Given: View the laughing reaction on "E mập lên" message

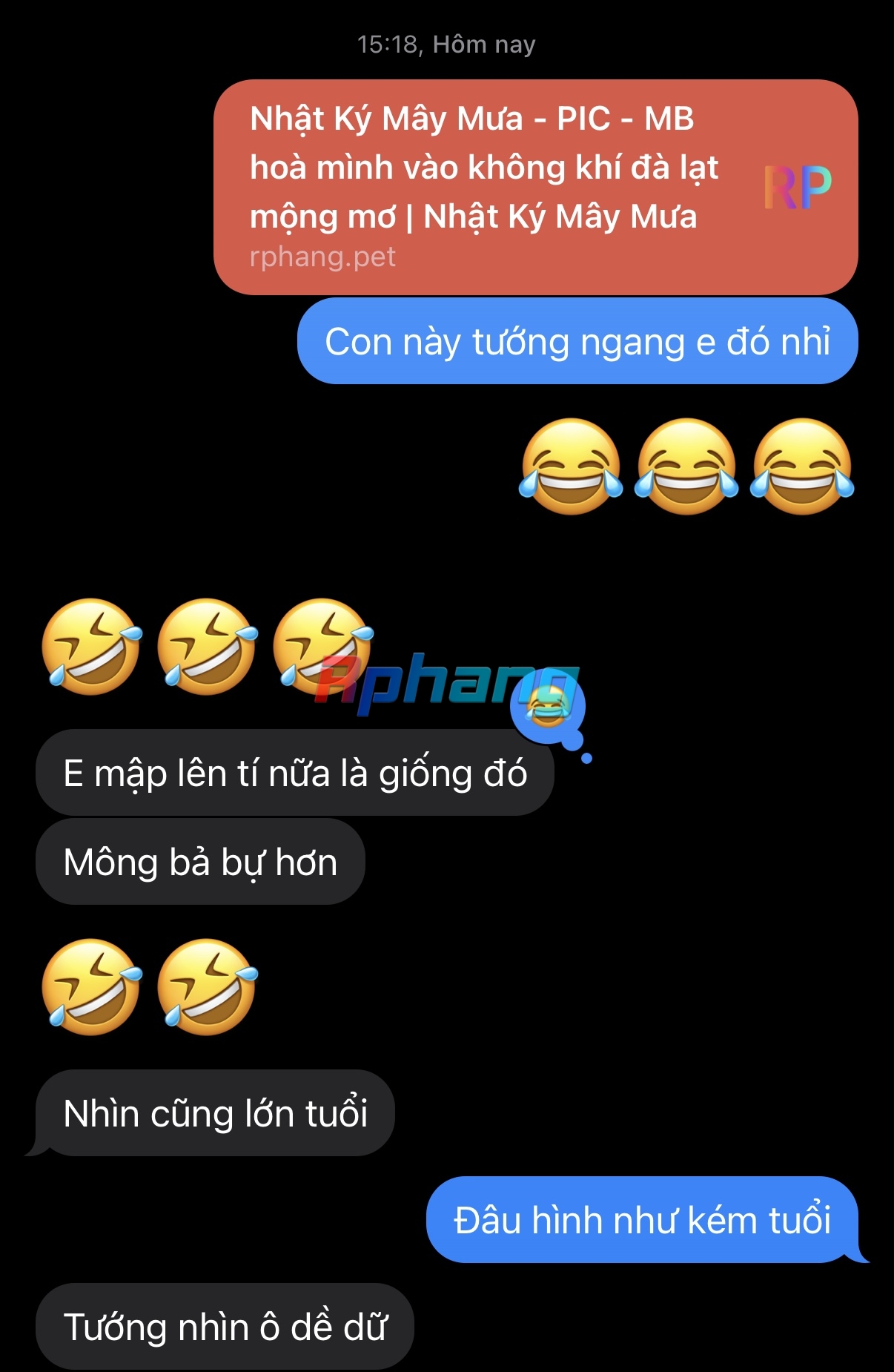Looking at the screenshot, I should click(548, 708).
